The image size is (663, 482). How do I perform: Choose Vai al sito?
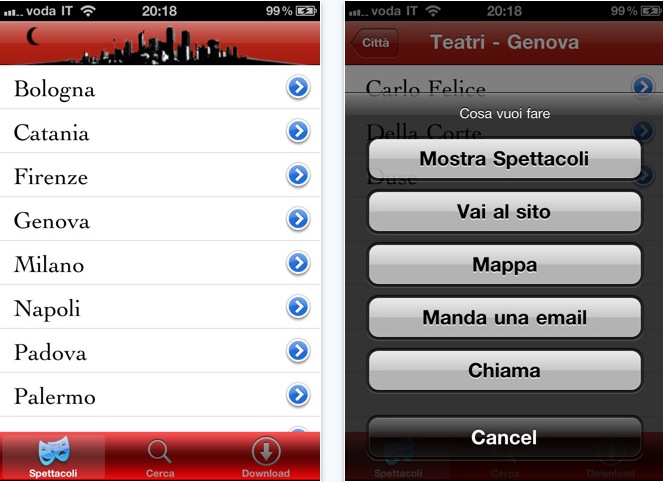(504, 212)
